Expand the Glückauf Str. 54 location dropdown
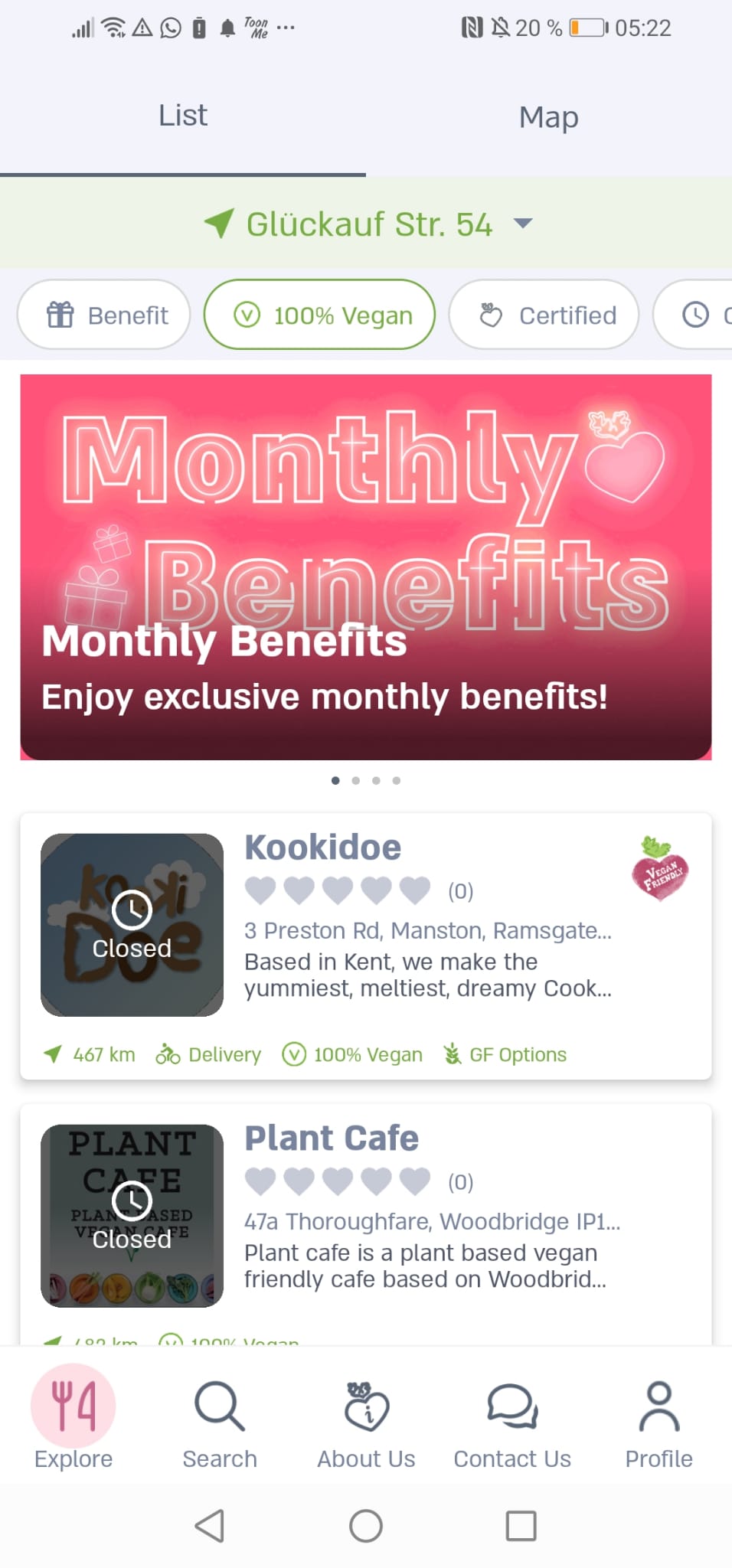The image size is (732, 1568). point(366,224)
